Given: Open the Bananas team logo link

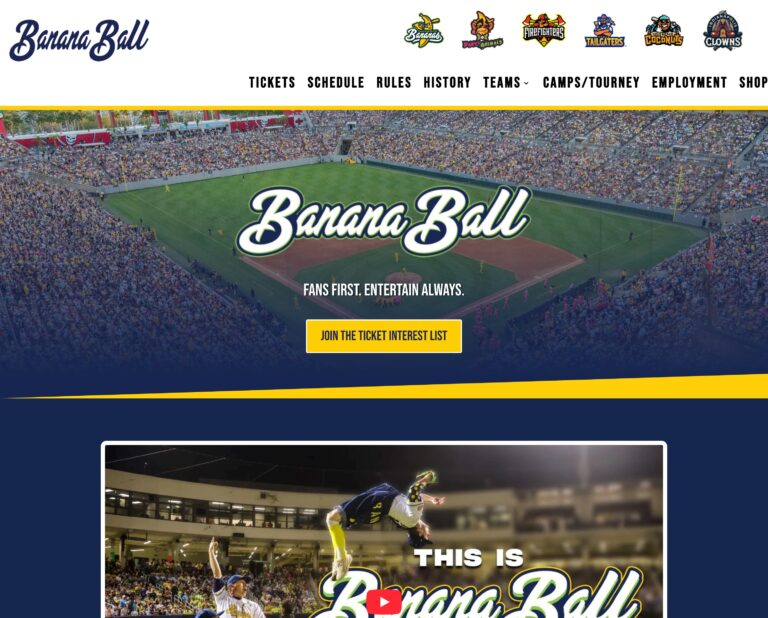Looking at the screenshot, I should (424, 31).
